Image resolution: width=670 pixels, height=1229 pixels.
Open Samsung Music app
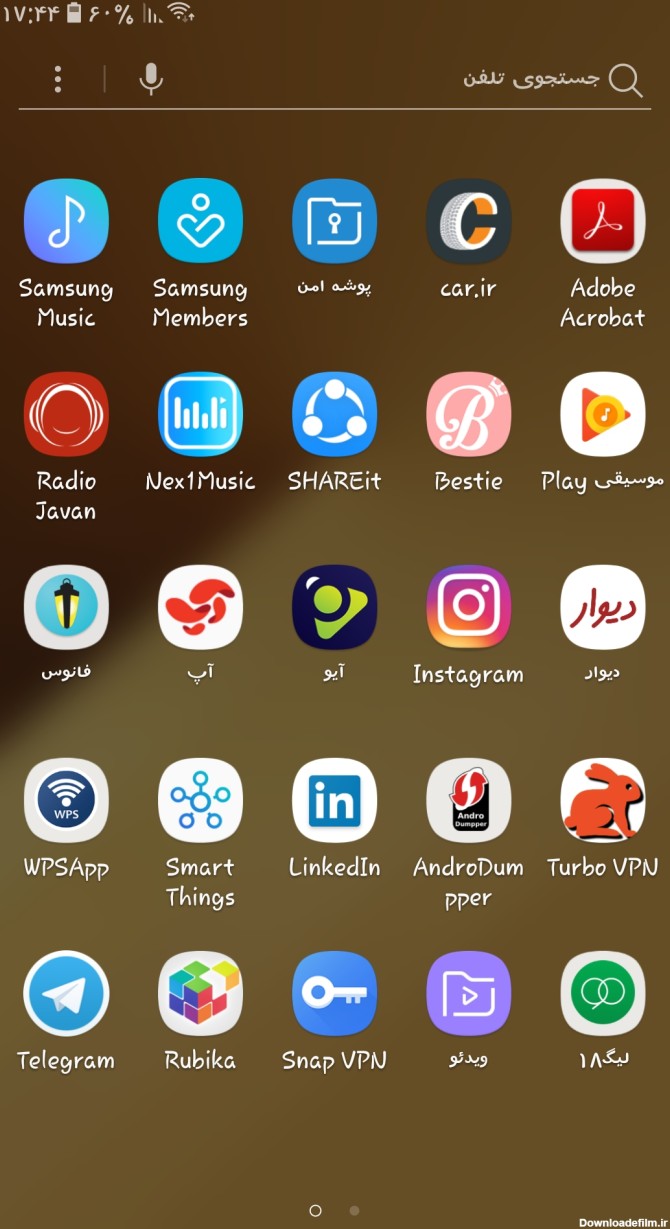(x=66, y=222)
